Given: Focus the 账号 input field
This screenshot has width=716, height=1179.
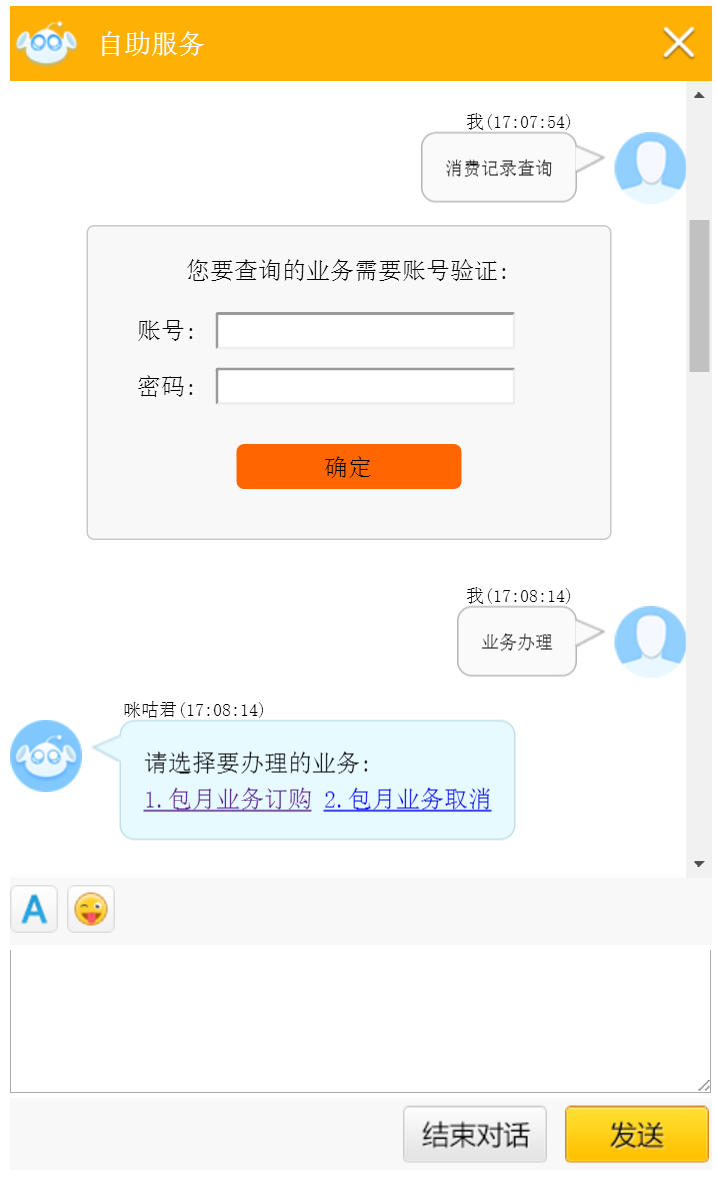Looking at the screenshot, I should click(x=365, y=331).
